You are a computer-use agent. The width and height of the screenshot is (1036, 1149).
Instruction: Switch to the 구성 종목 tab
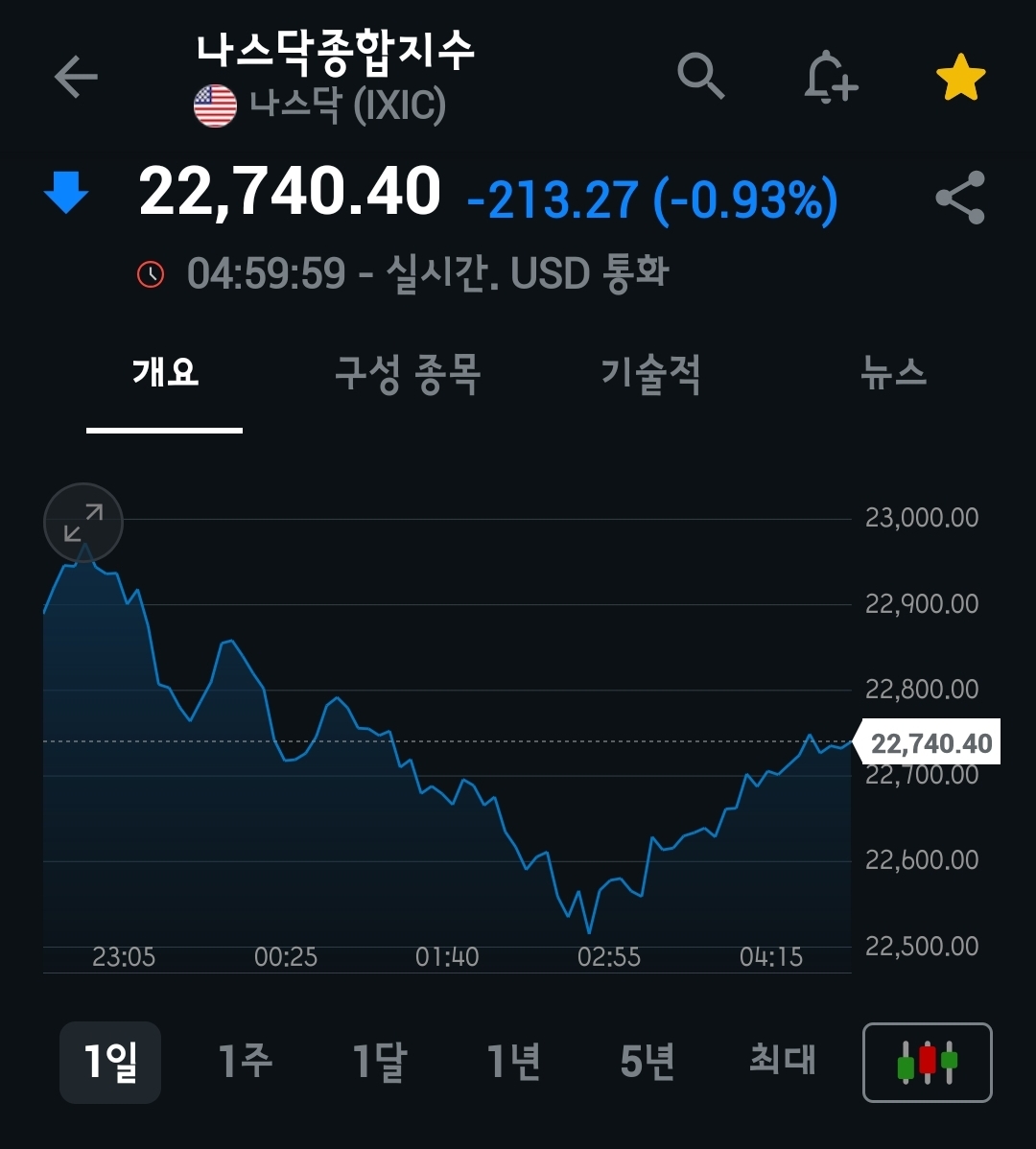click(x=407, y=372)
